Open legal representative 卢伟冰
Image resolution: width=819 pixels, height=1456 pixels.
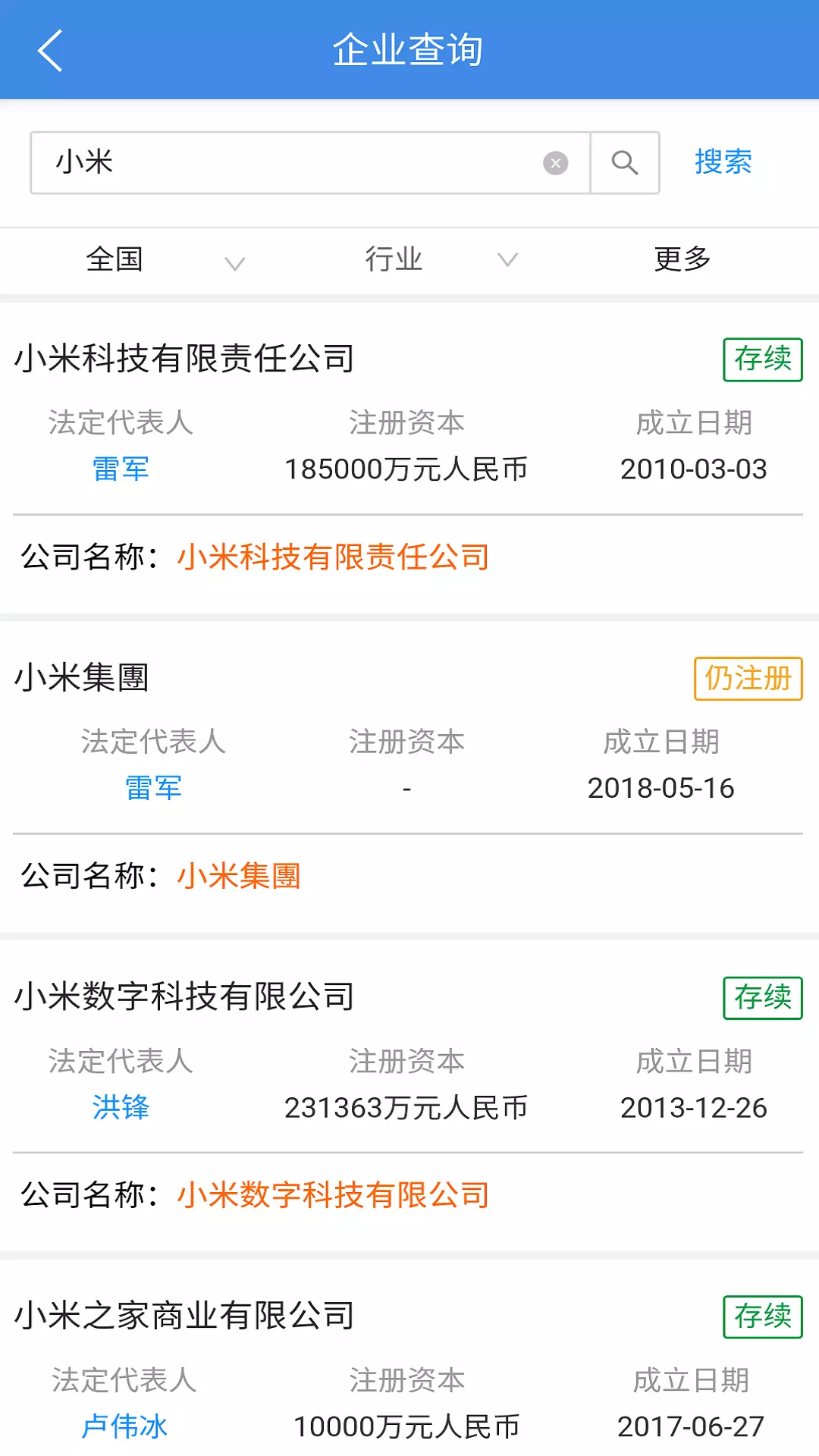[124, 1426]
